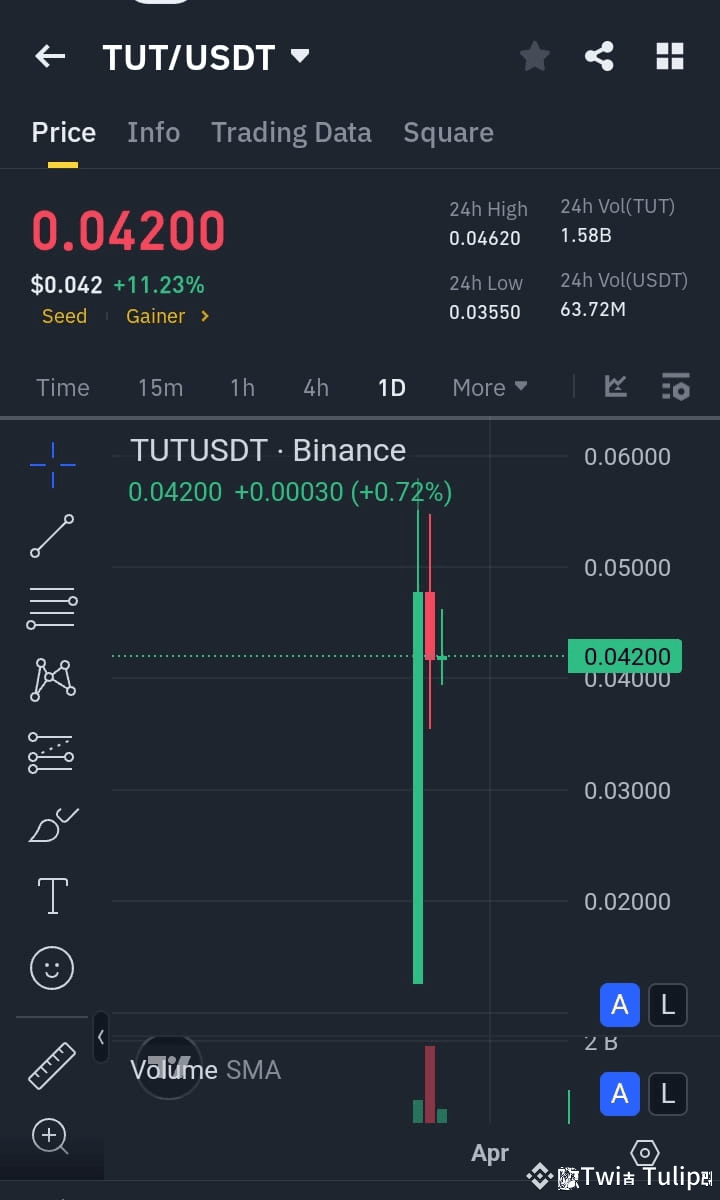Screen dimensions: 720x1200
Task: Expand the More timeframe dropdown
Action: pyautogui.click(x=489, y=387)
